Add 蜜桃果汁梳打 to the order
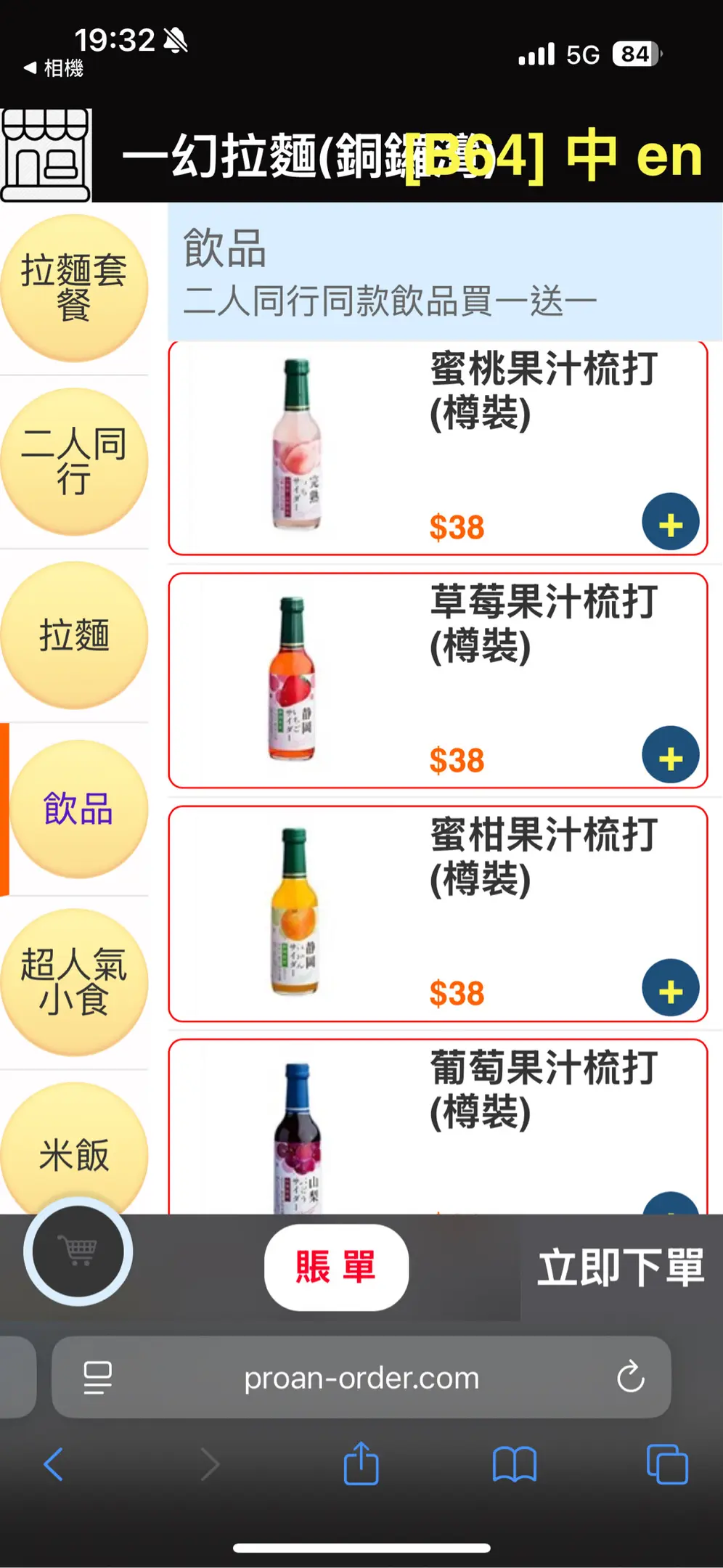Screen dimensions: 723x1568 pyautogui.click(x=670, y=523)
